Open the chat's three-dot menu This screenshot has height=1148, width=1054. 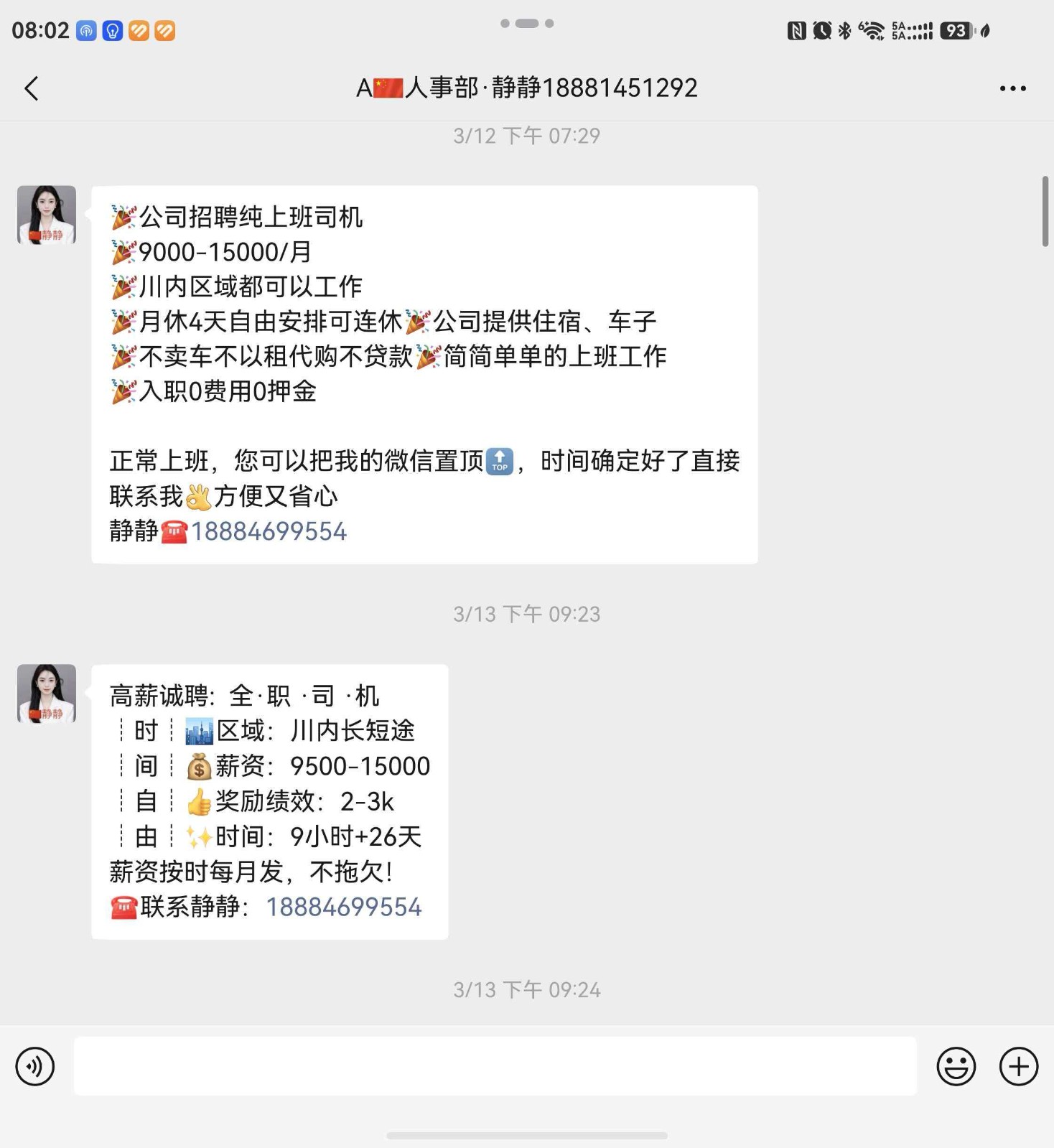coord(1012,88)
